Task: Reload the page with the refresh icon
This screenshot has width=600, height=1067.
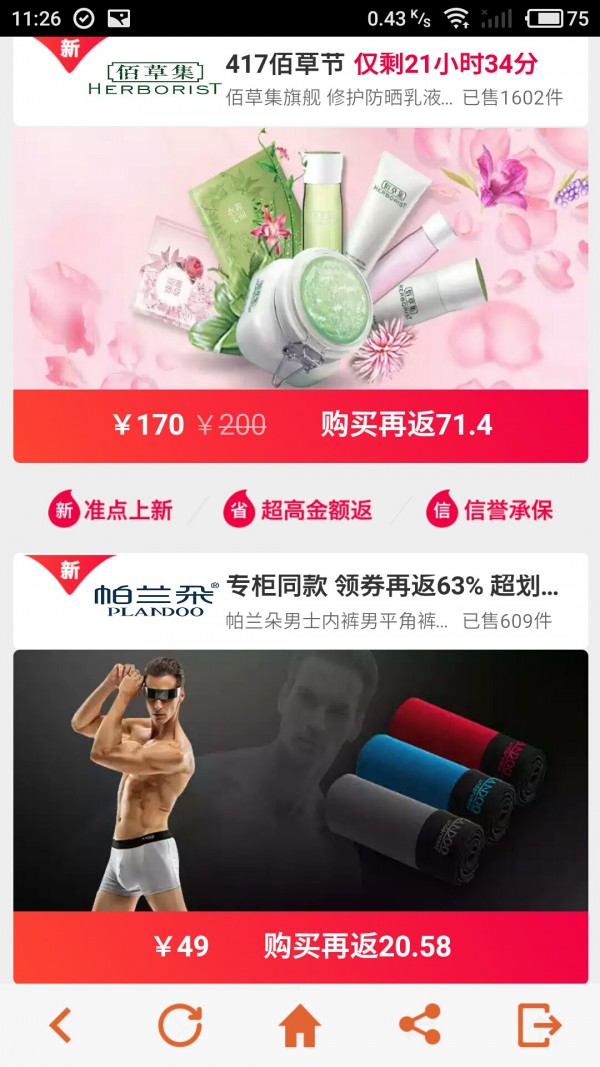Action: coord(180,1024)
